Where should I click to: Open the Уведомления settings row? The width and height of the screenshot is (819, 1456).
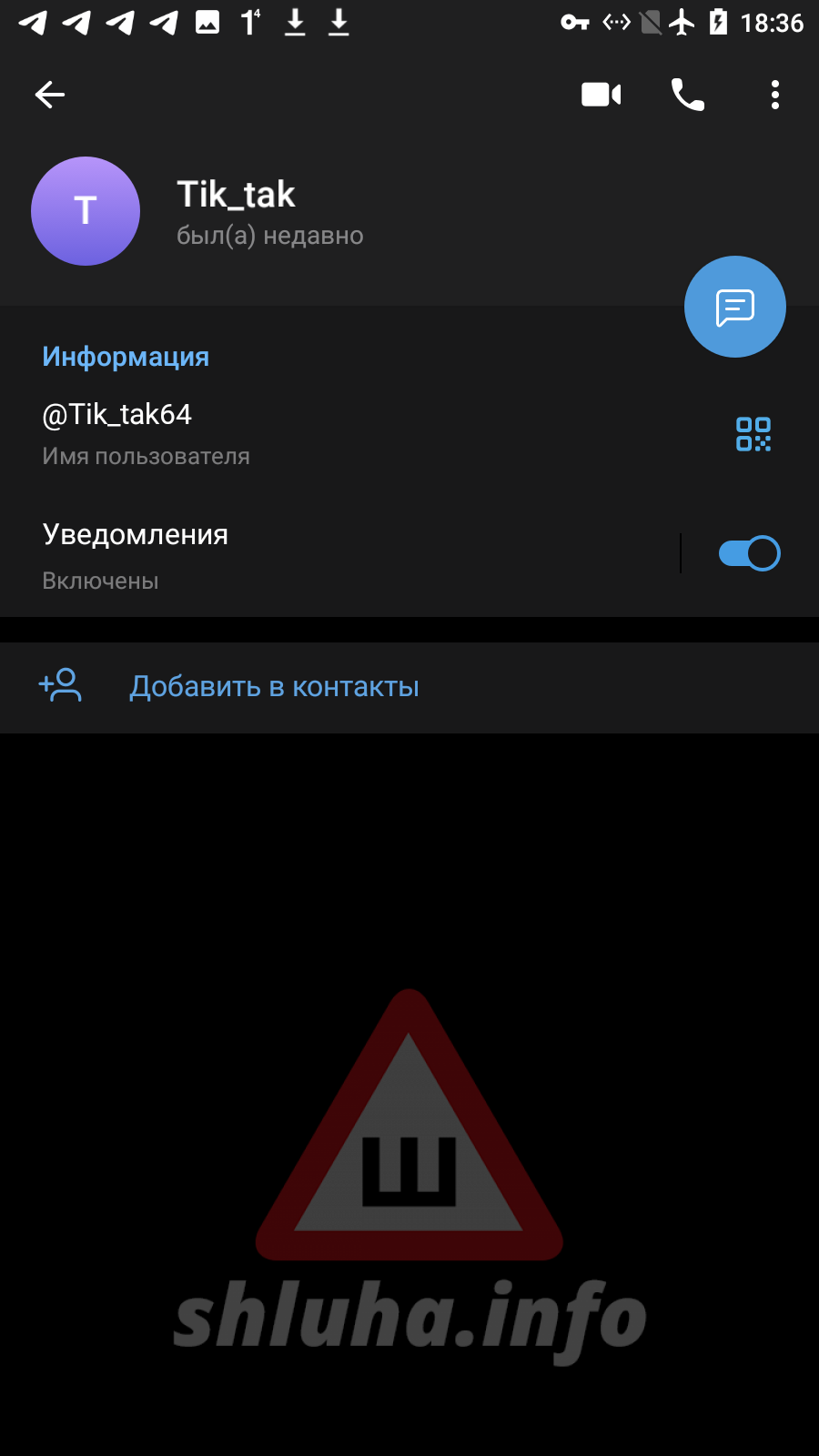pos(318,554)
